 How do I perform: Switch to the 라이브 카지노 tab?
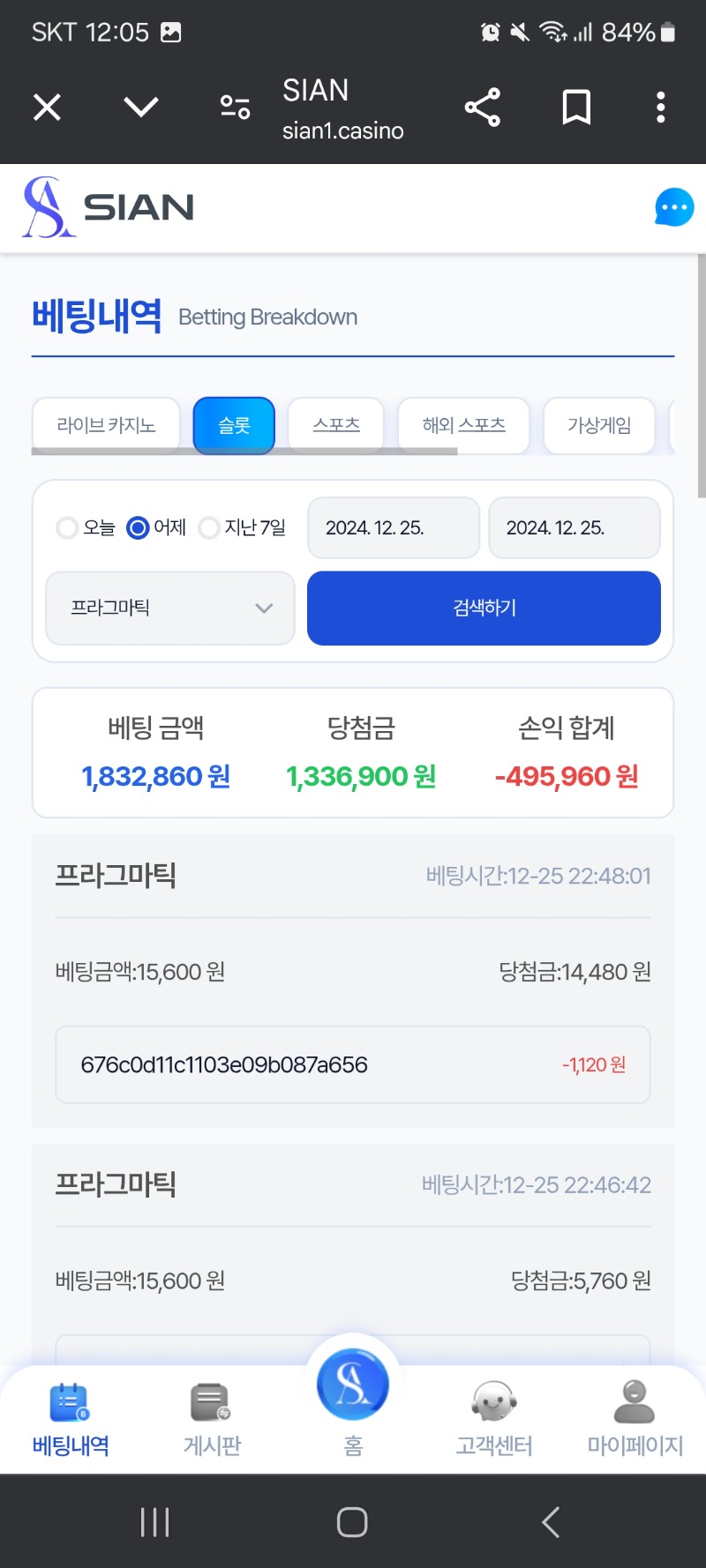point(106,425)
